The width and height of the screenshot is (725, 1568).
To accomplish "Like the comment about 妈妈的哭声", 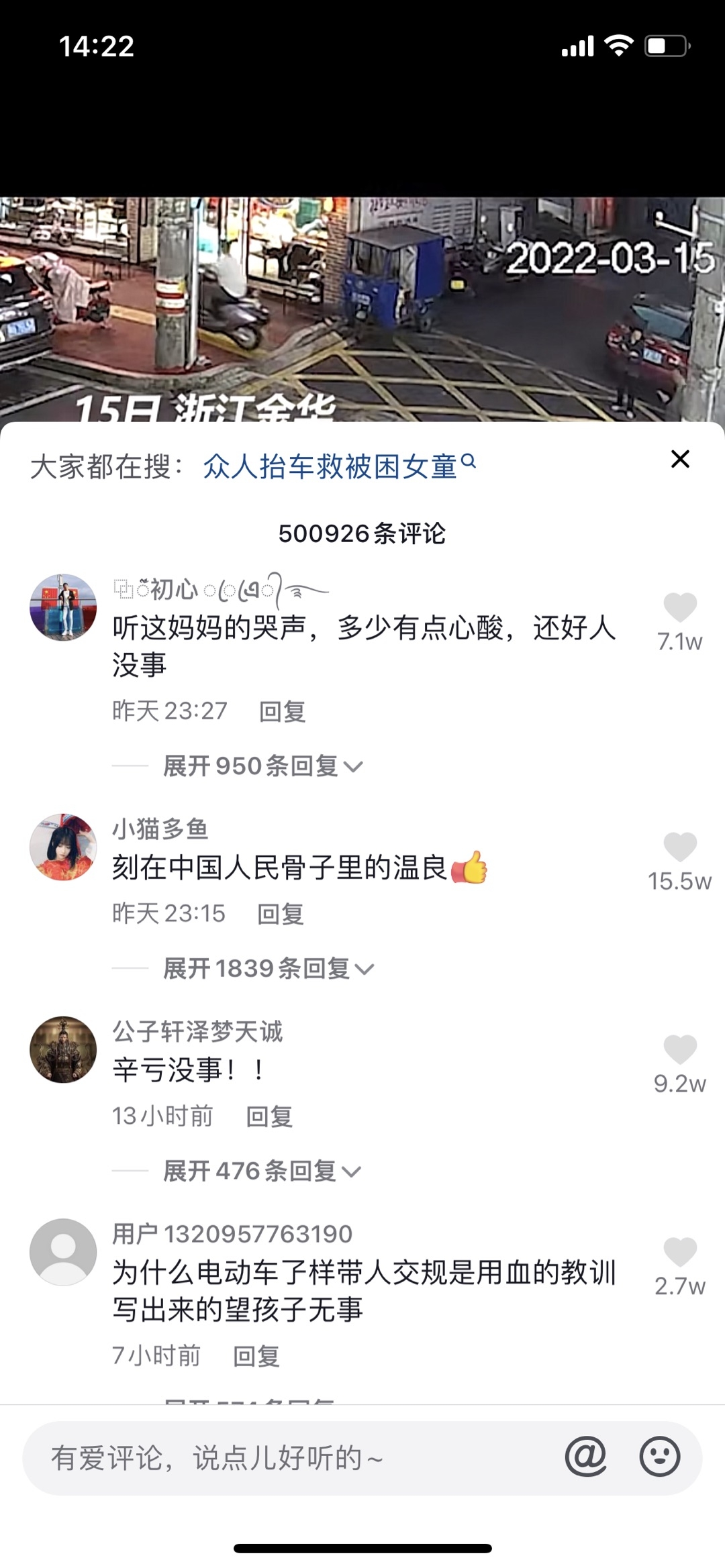I will point(680,608).
